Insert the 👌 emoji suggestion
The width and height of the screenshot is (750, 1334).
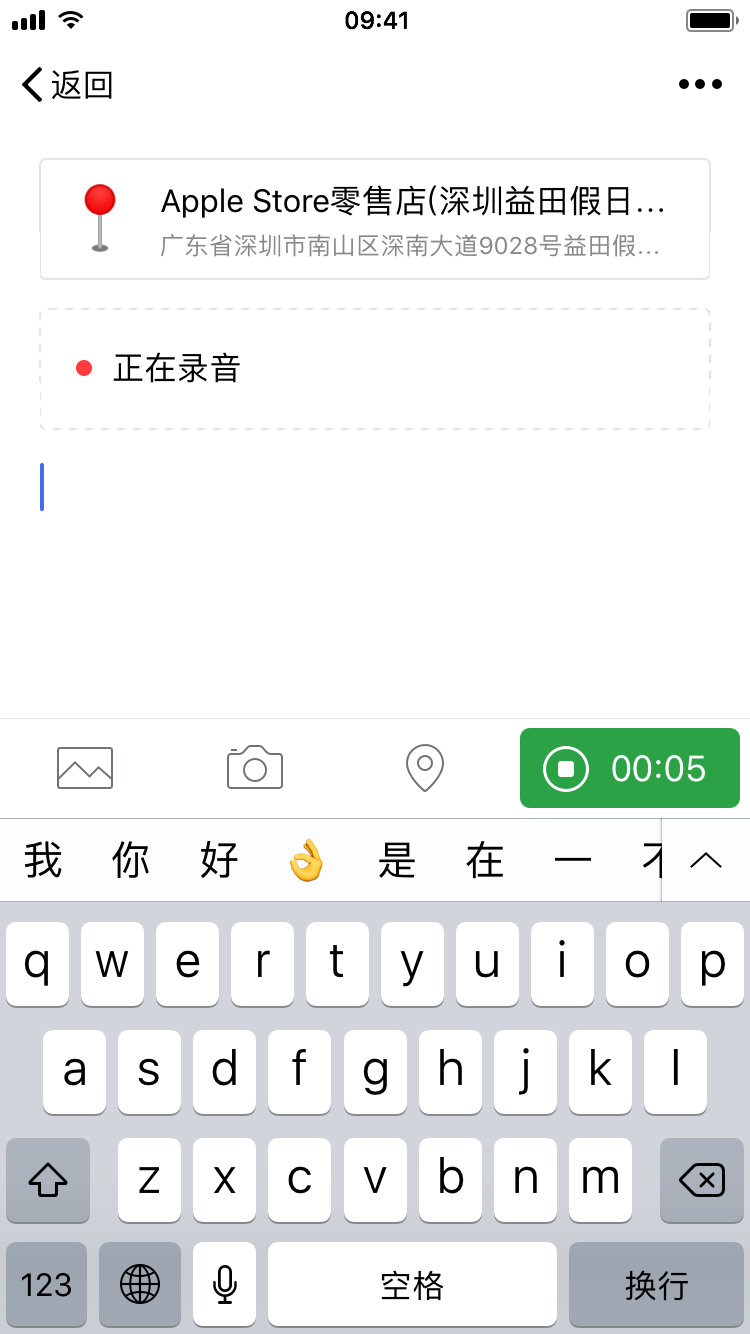[x=306, y=861]
